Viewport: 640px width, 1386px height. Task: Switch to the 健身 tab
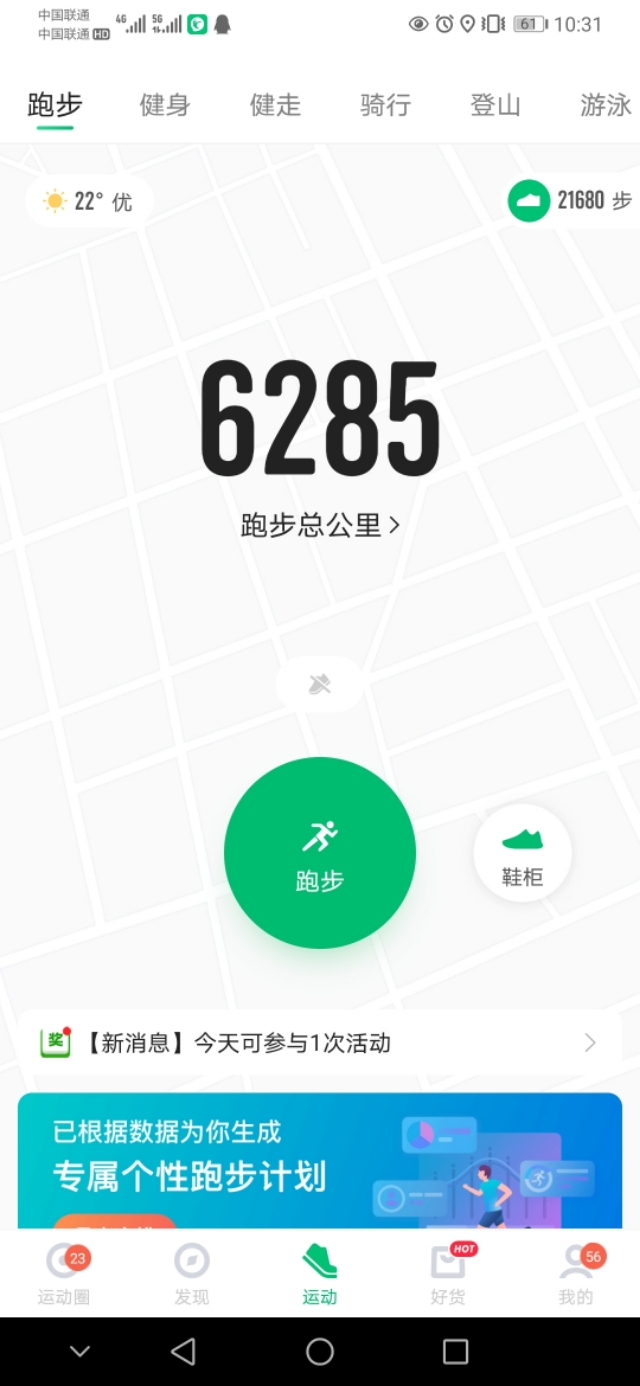[x=165, y=105]
